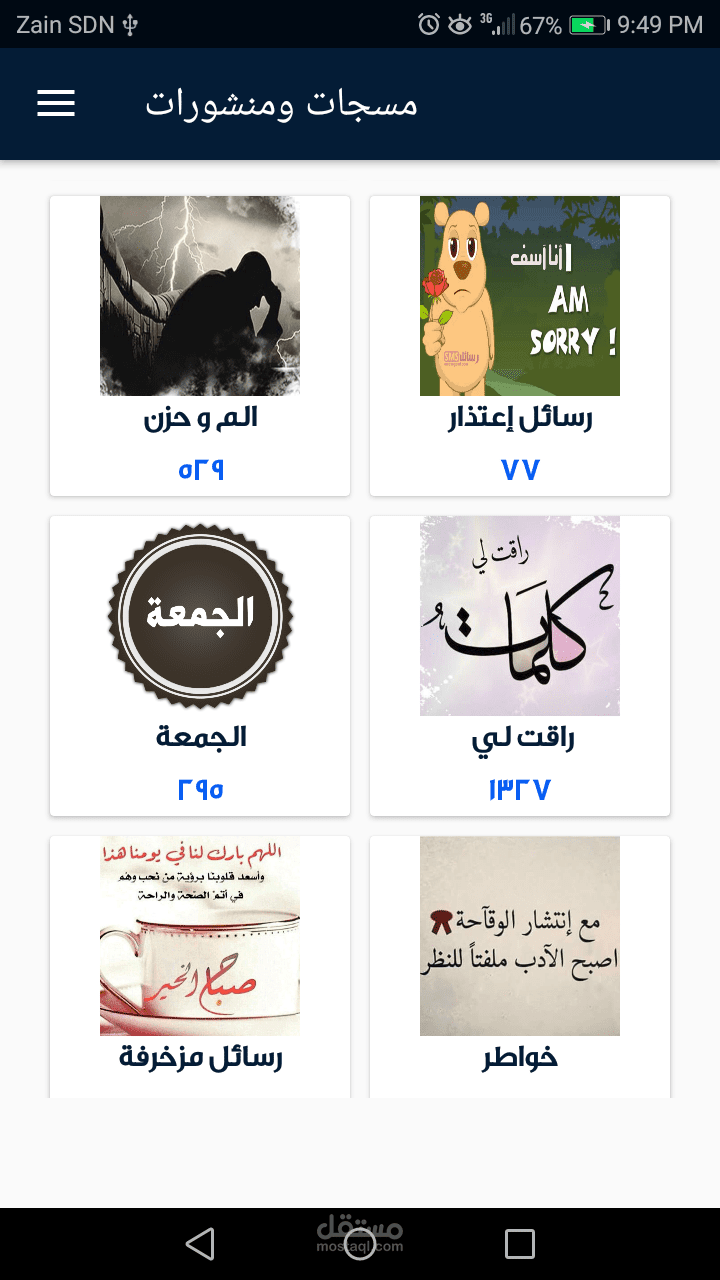Open the راقت لي category card

pos(520,665)
